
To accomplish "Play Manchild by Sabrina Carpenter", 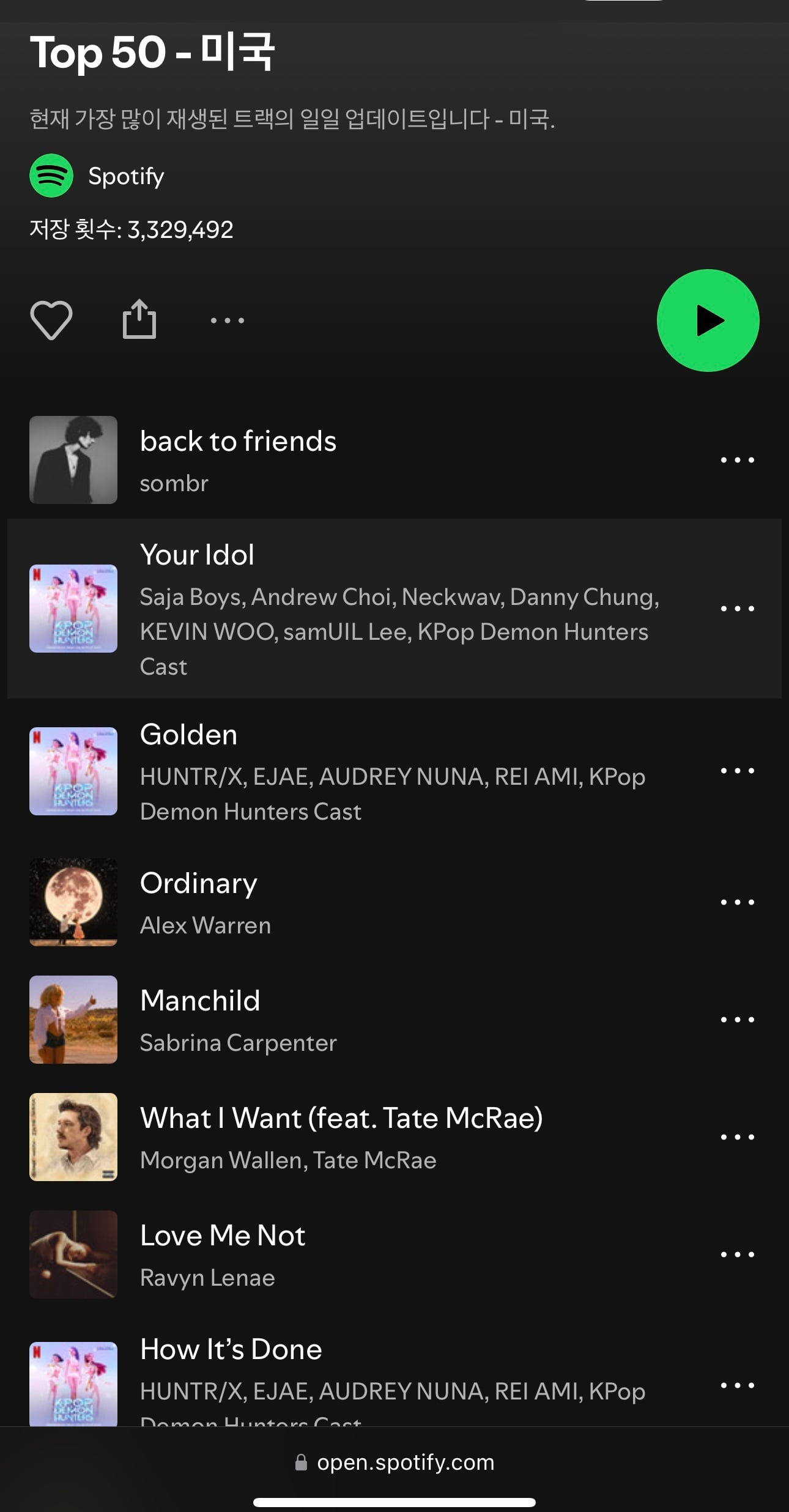I will [394, 1020].
